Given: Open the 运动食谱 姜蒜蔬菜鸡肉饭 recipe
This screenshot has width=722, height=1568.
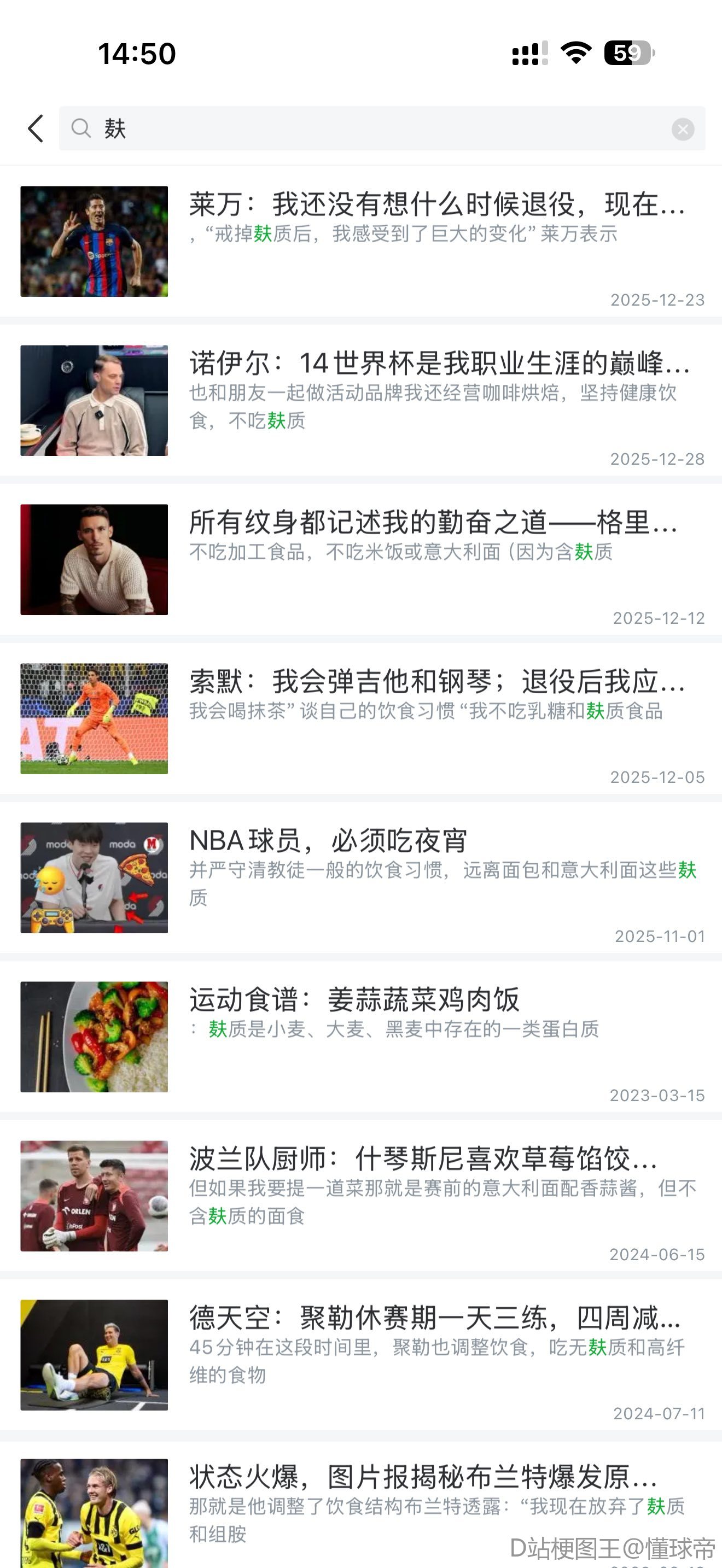Looking at the screenshot, I should [x=354, y=1000].
